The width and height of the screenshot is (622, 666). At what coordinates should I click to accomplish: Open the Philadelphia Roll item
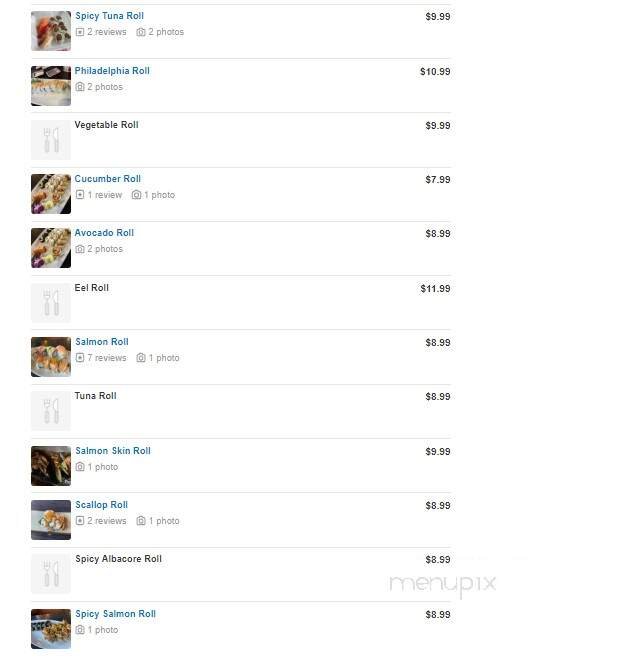[x=112, y=71]
